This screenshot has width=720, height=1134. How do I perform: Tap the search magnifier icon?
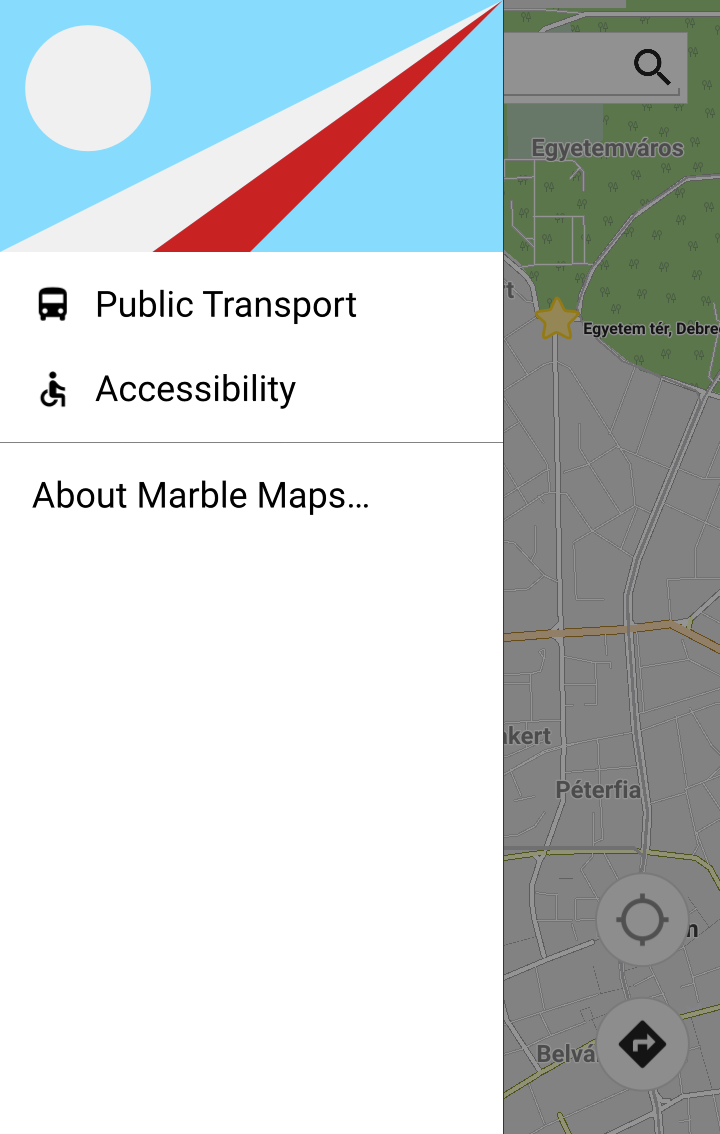pyautogui.click(x=652, y=67)
